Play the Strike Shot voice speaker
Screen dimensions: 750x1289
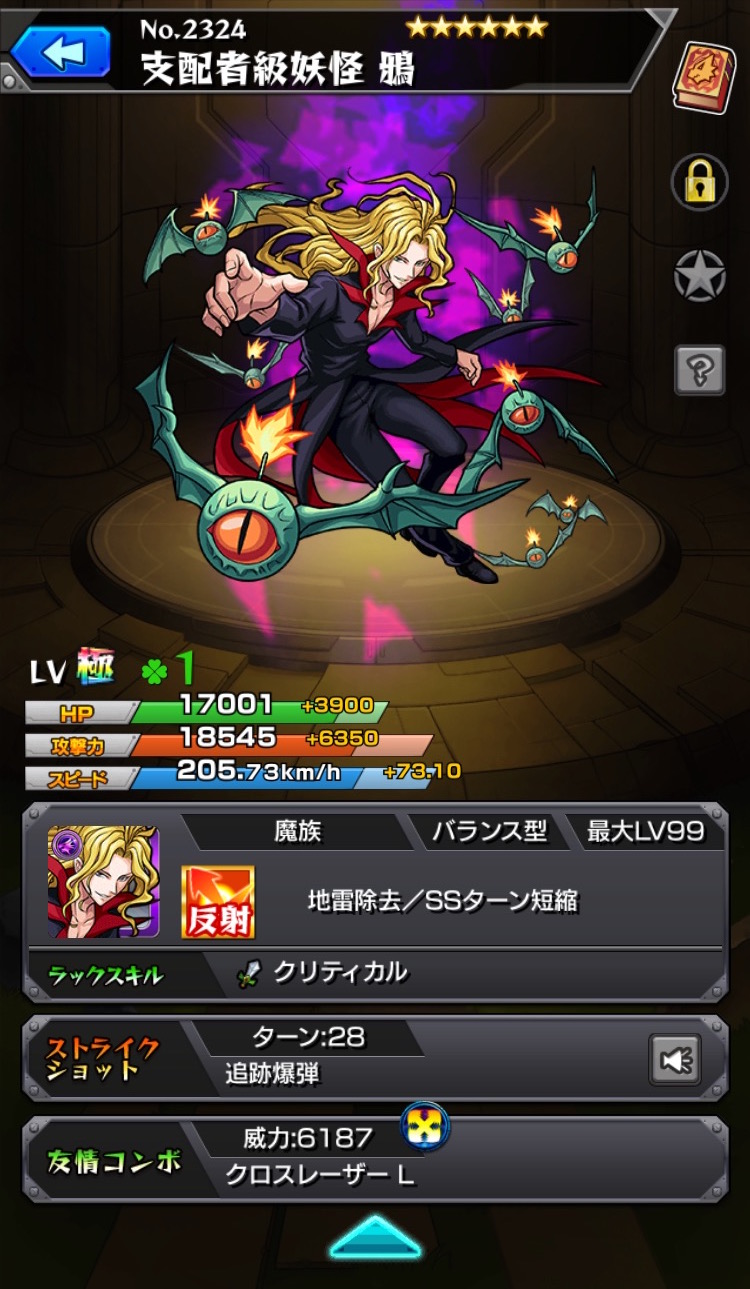[x=675, y=1059]
